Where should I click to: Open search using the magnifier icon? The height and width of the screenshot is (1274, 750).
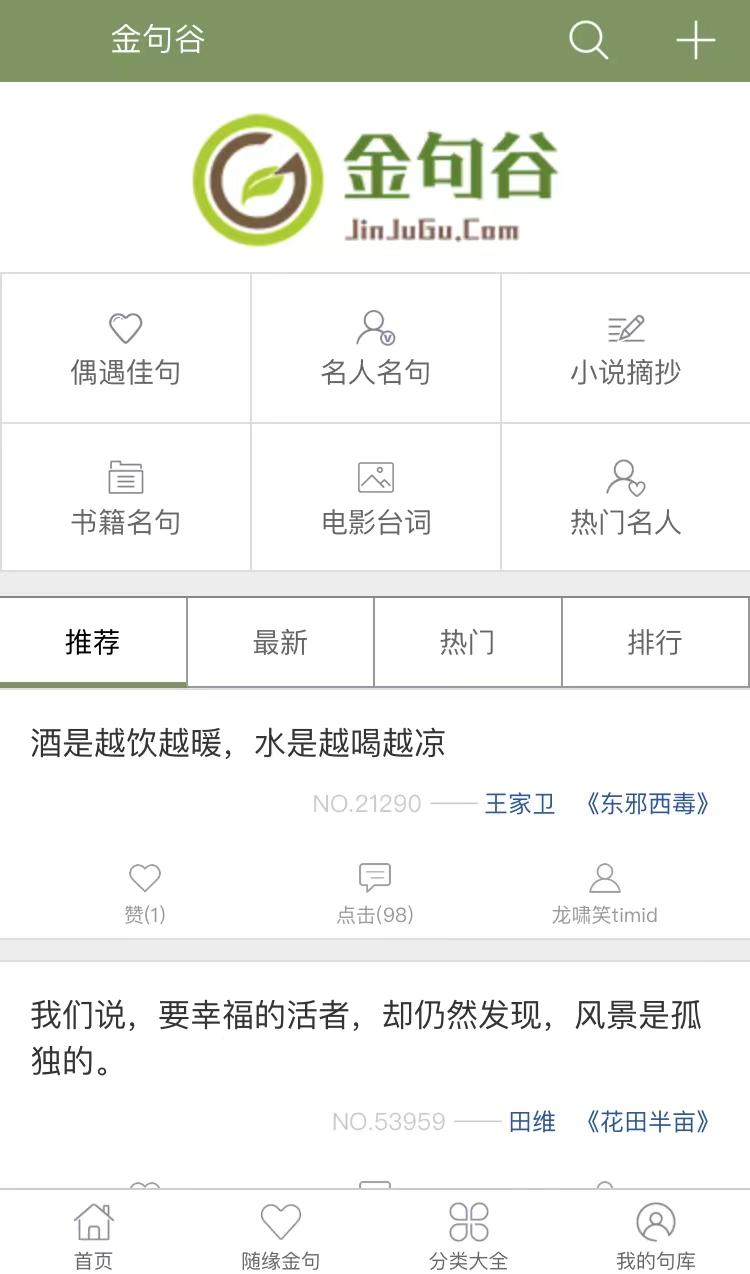coord(589,41)
